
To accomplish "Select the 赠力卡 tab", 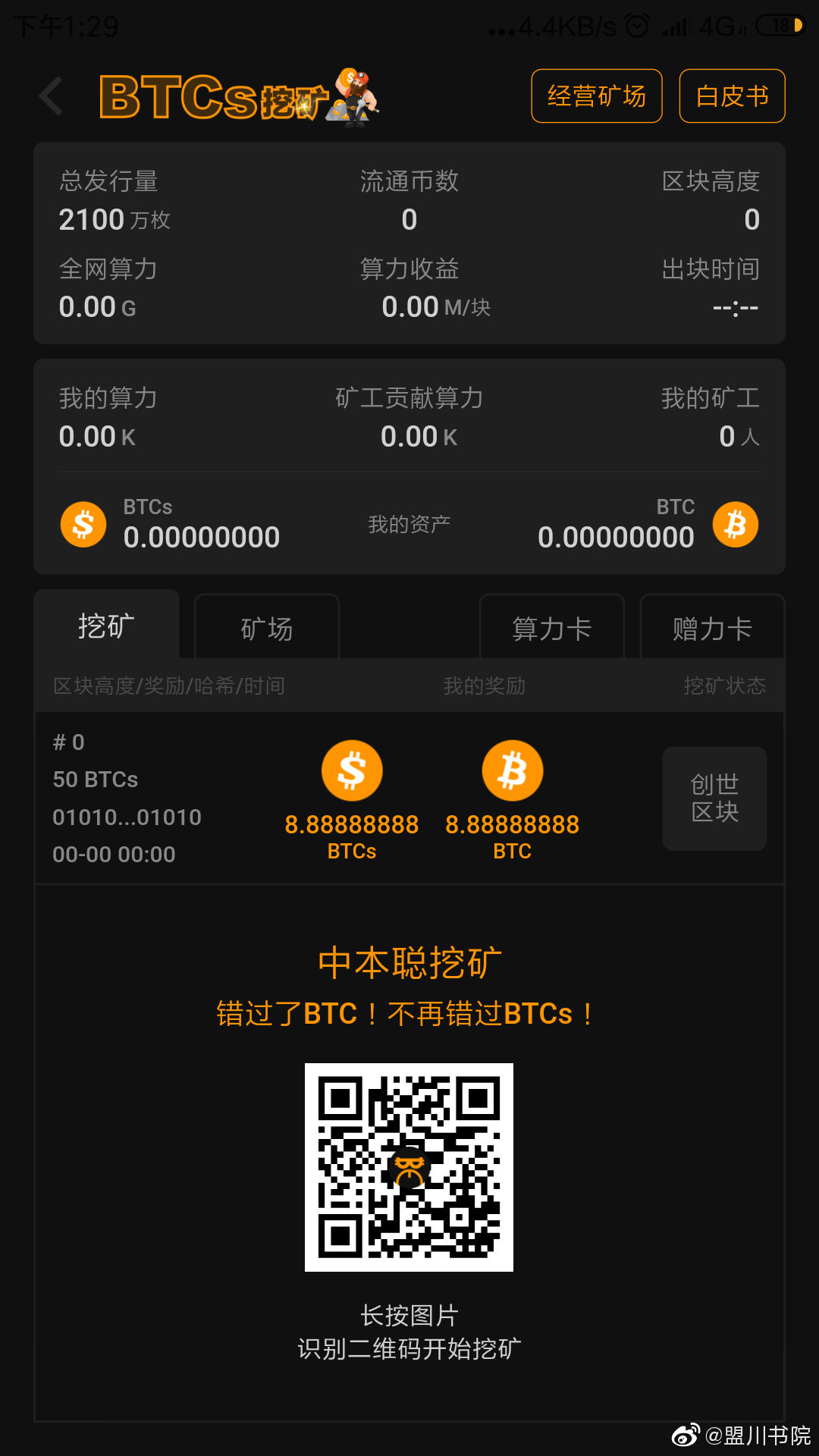I will point(712,628).
